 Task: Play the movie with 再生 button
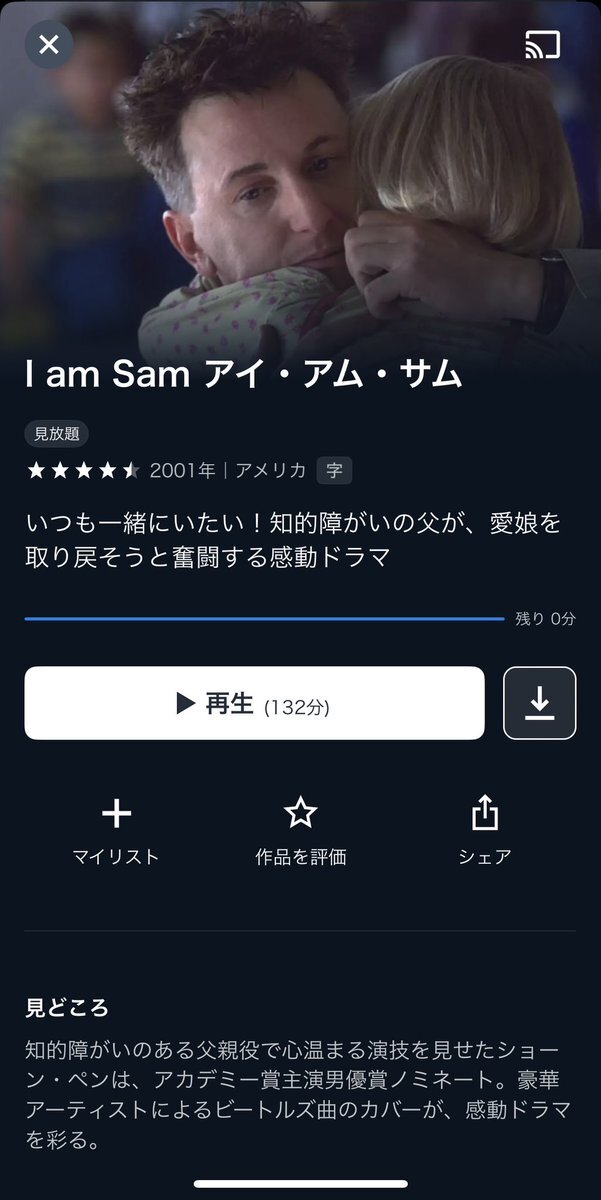click(254, 704)
